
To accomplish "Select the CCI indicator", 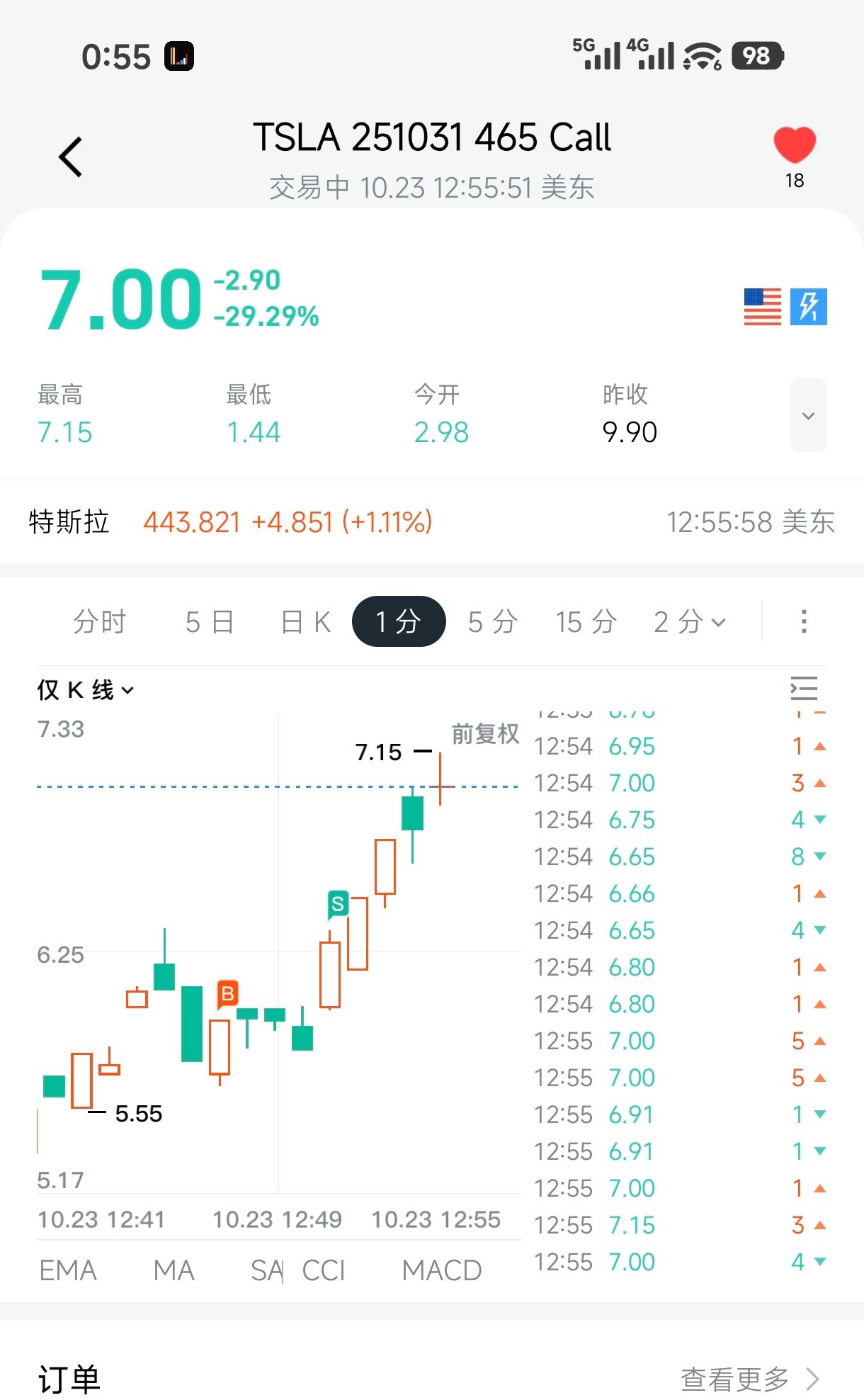I will tap(323, 1270).
